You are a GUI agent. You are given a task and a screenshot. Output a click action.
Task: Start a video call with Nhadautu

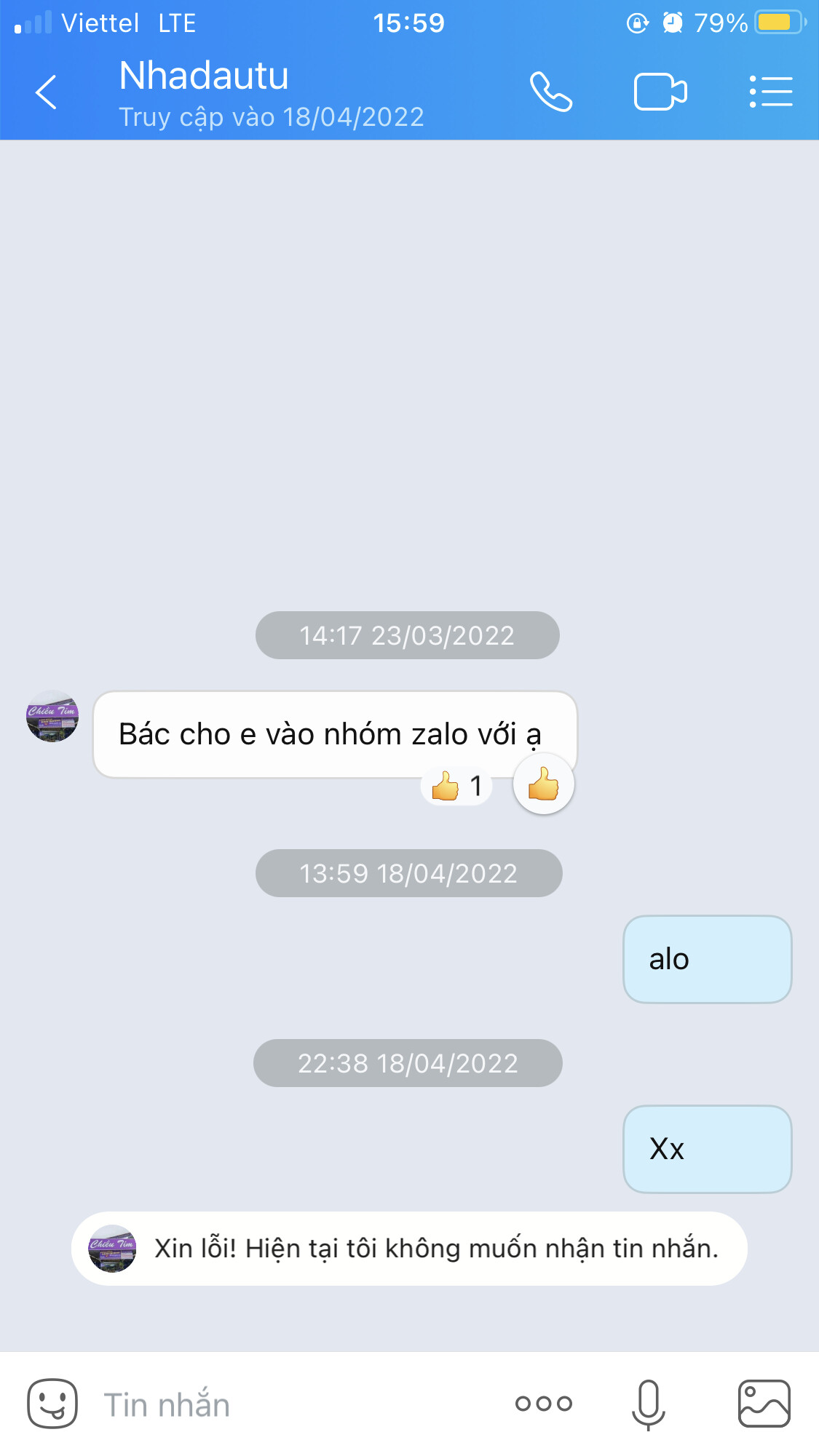660,92
